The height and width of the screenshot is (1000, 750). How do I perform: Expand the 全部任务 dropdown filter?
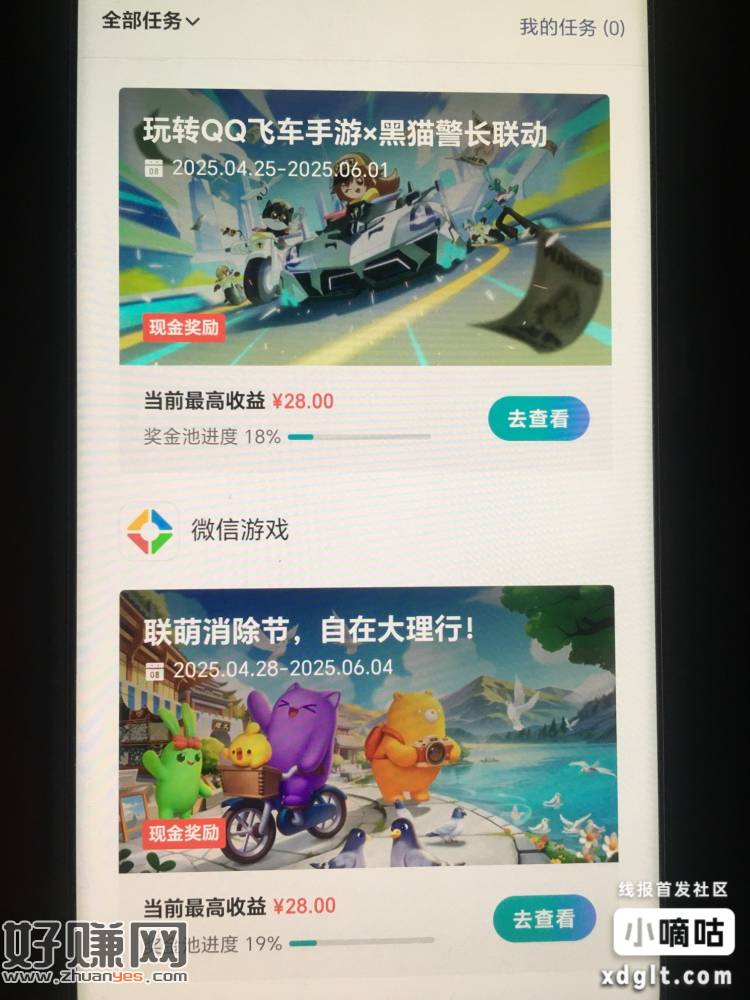coord(151,20)
